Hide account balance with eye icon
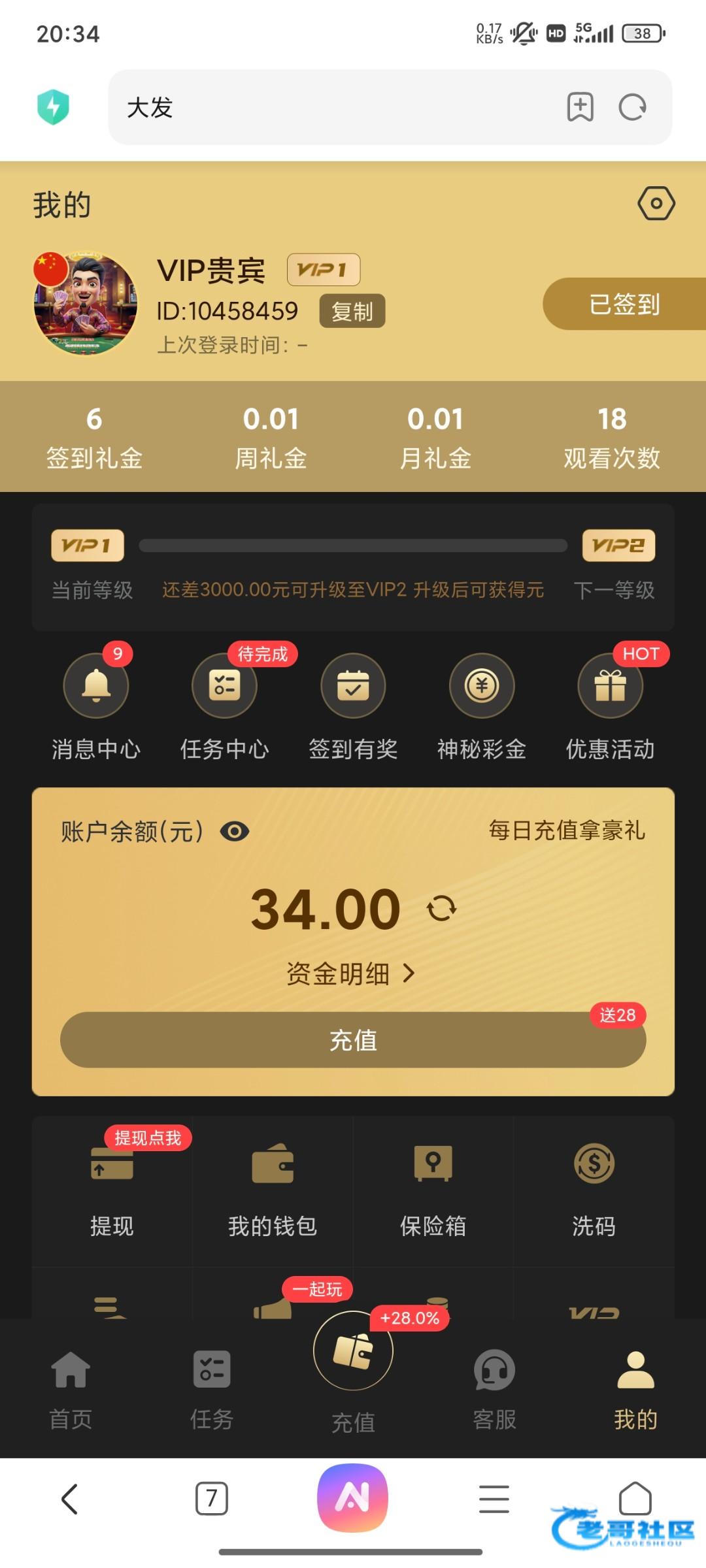Screen dimensions: 706x1568 [x=235, y=832]
